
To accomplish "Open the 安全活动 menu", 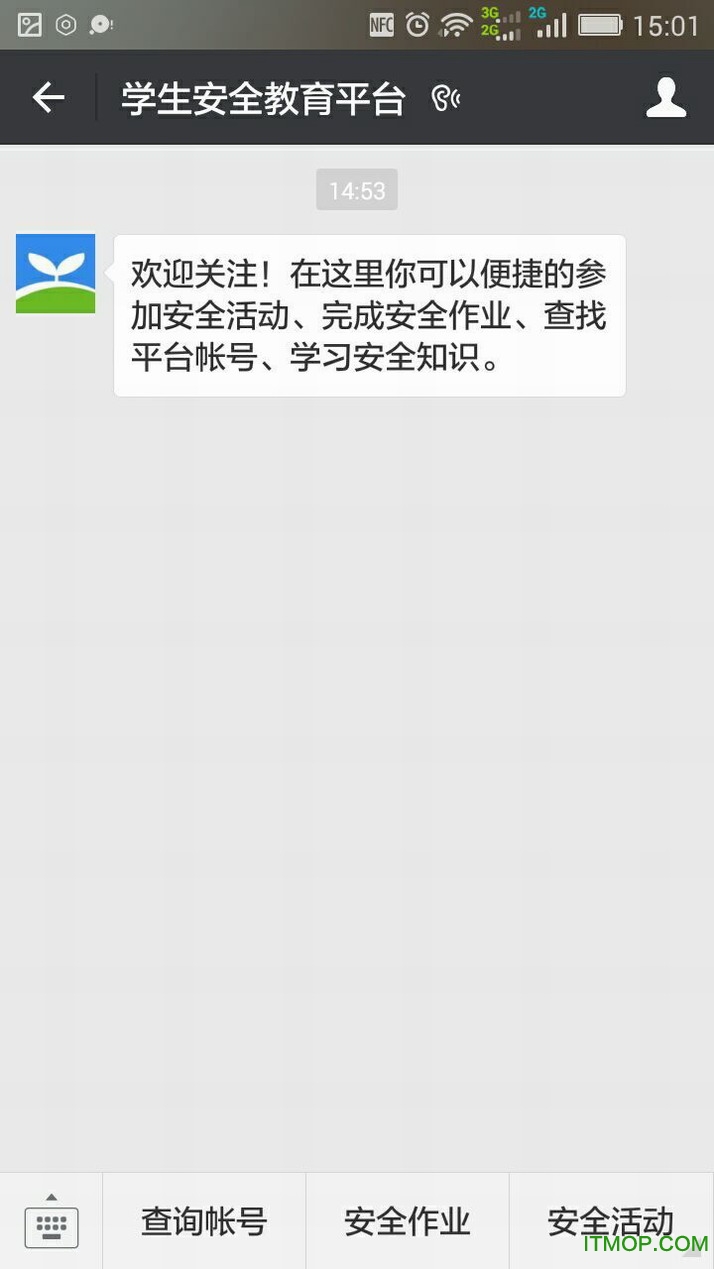I will coord(610,1221).
